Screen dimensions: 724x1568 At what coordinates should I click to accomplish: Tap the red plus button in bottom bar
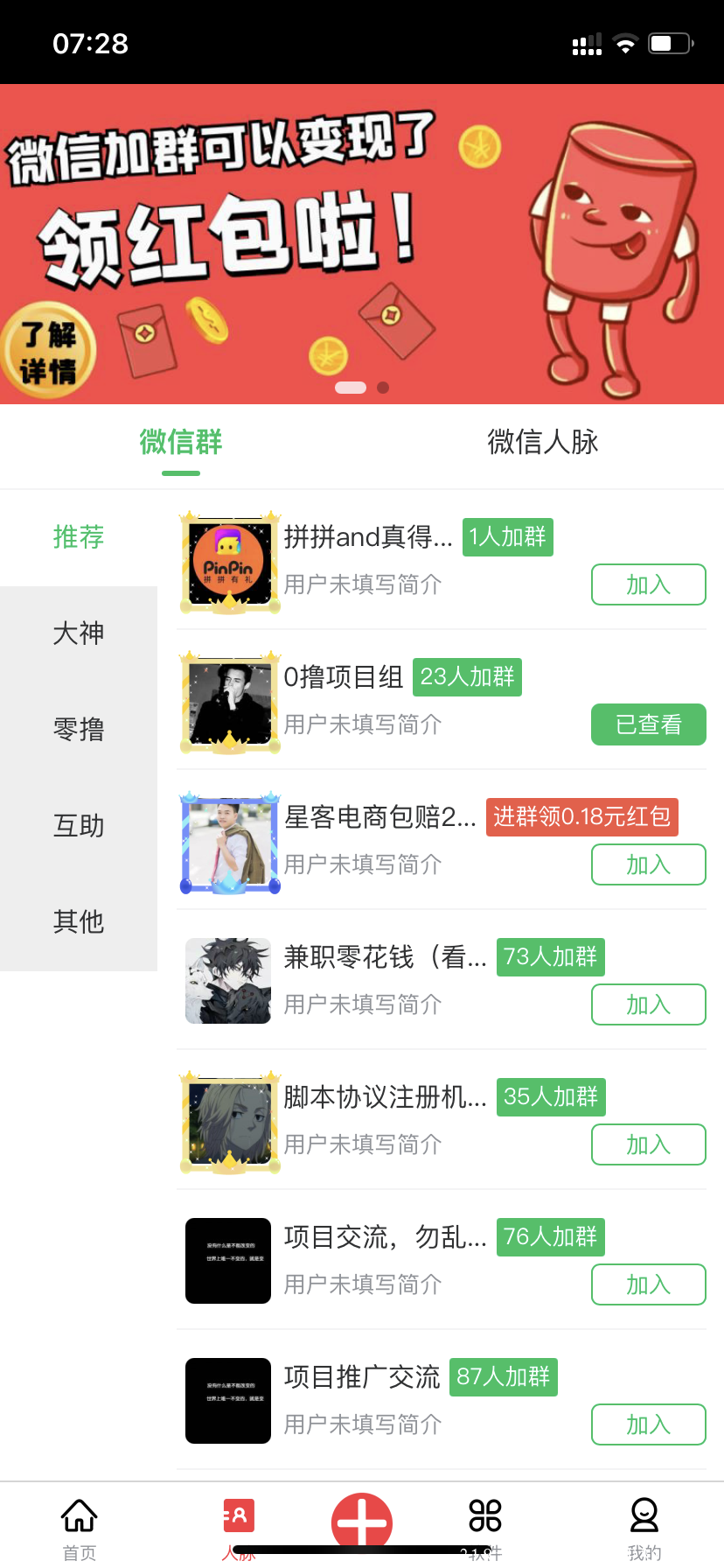click(x=362, y=1521)
